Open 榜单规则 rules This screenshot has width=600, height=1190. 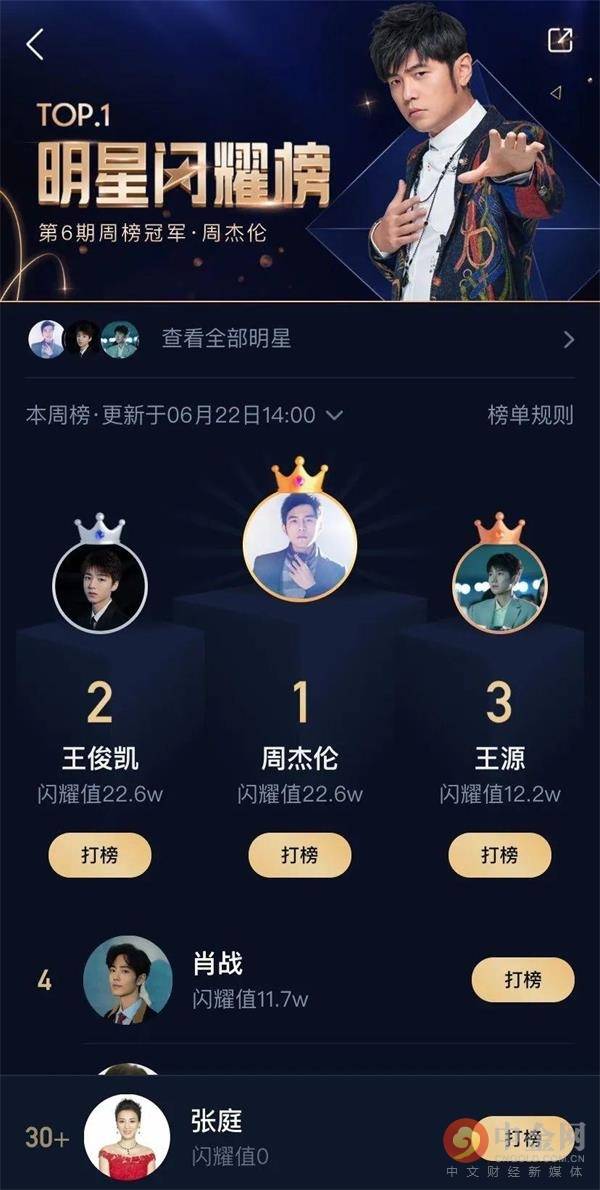click(x=530, y=415)
